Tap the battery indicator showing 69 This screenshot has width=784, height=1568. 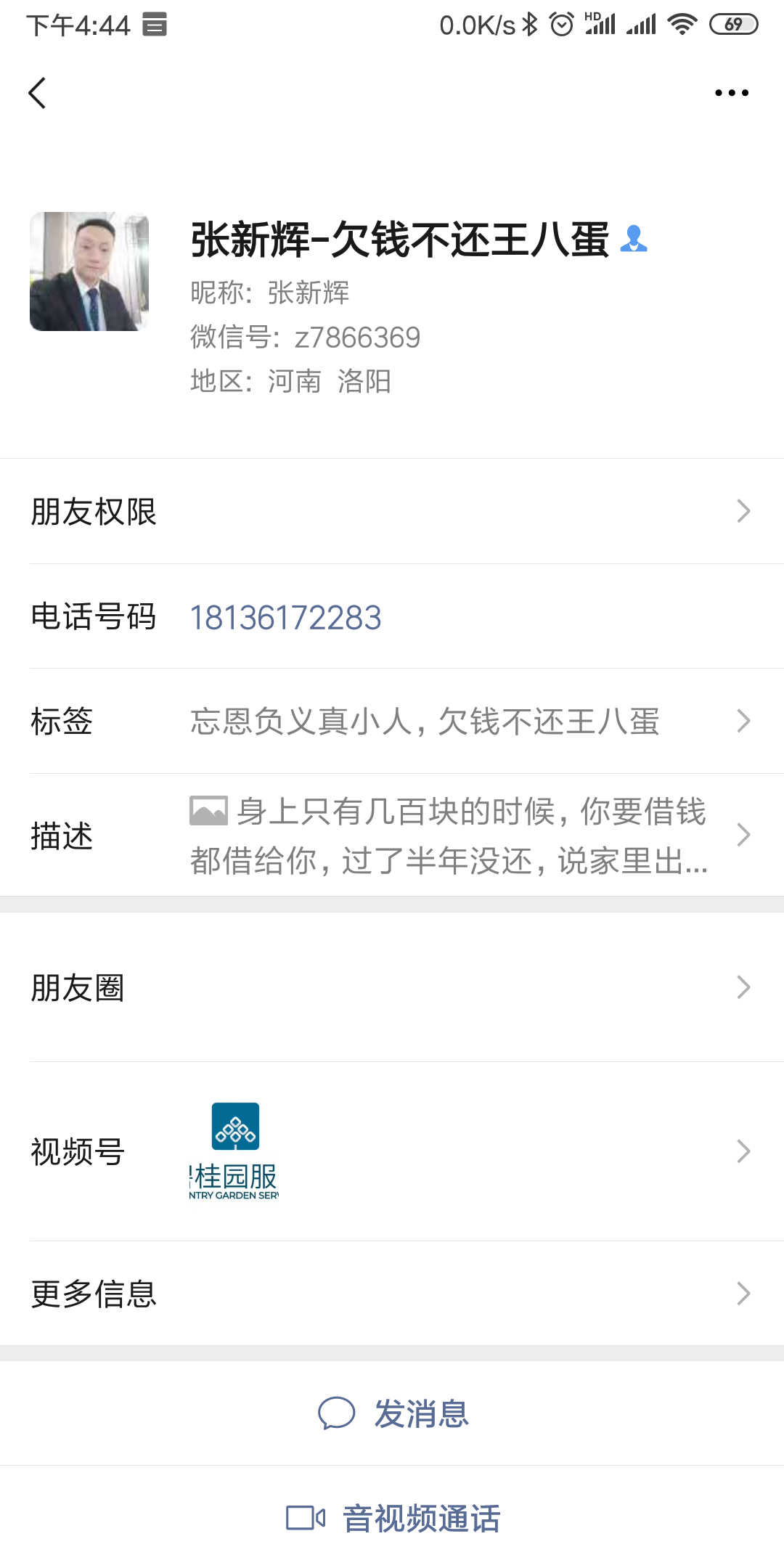(x=733, y=24)
